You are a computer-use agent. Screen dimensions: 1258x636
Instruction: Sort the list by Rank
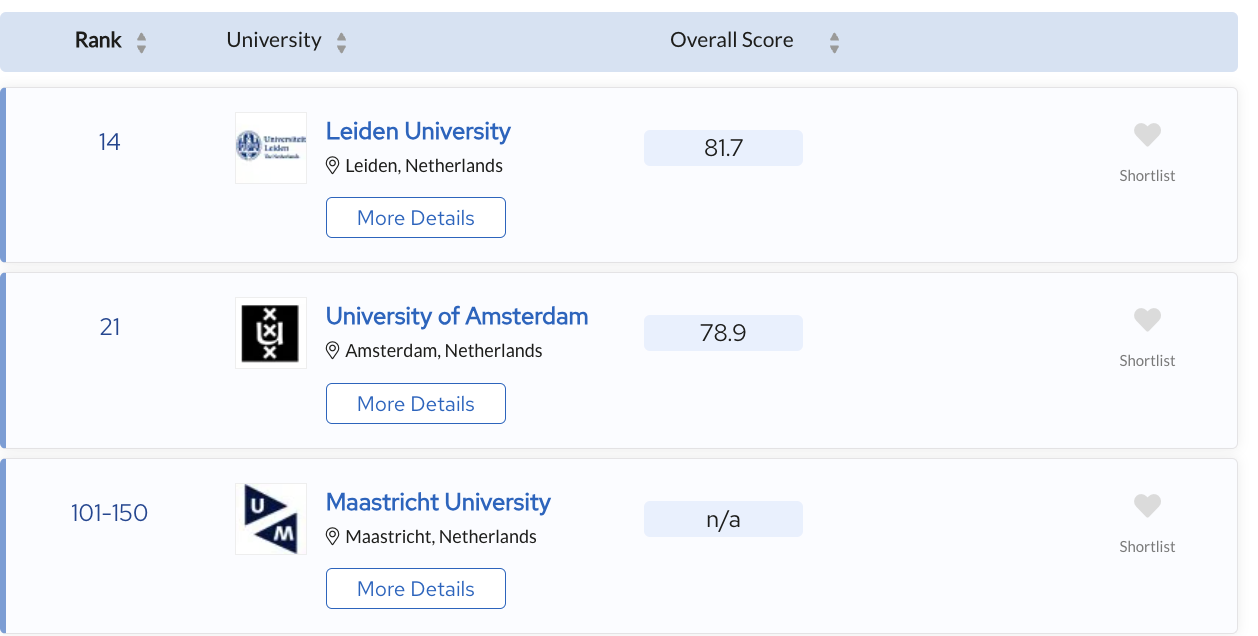[x=141, y=42]
